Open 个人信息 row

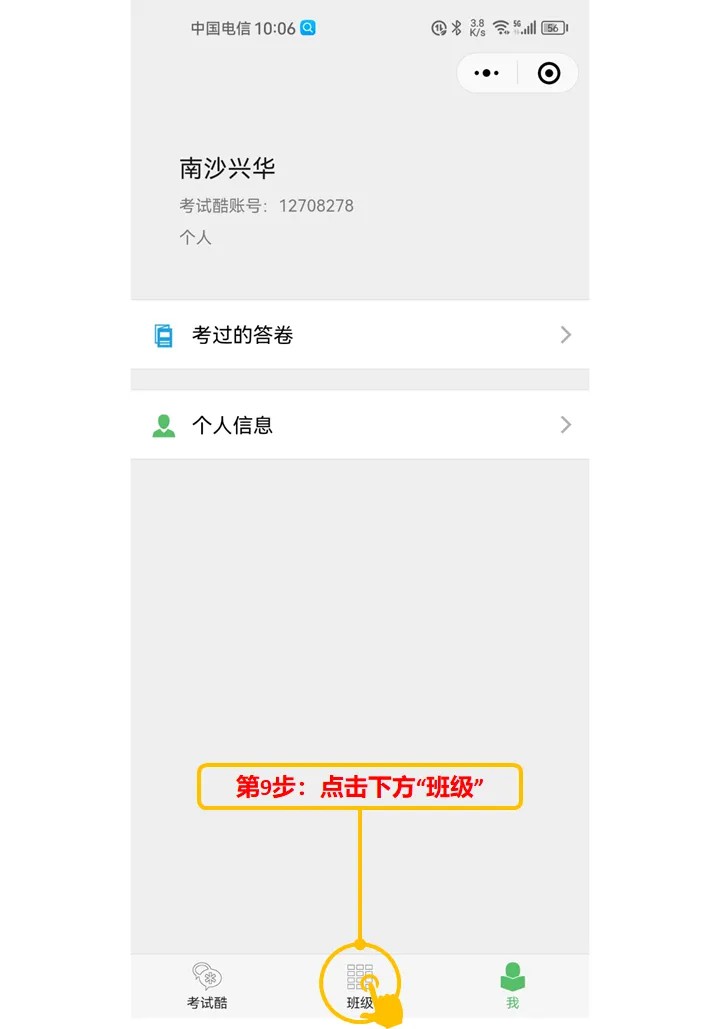click(360, 425)
